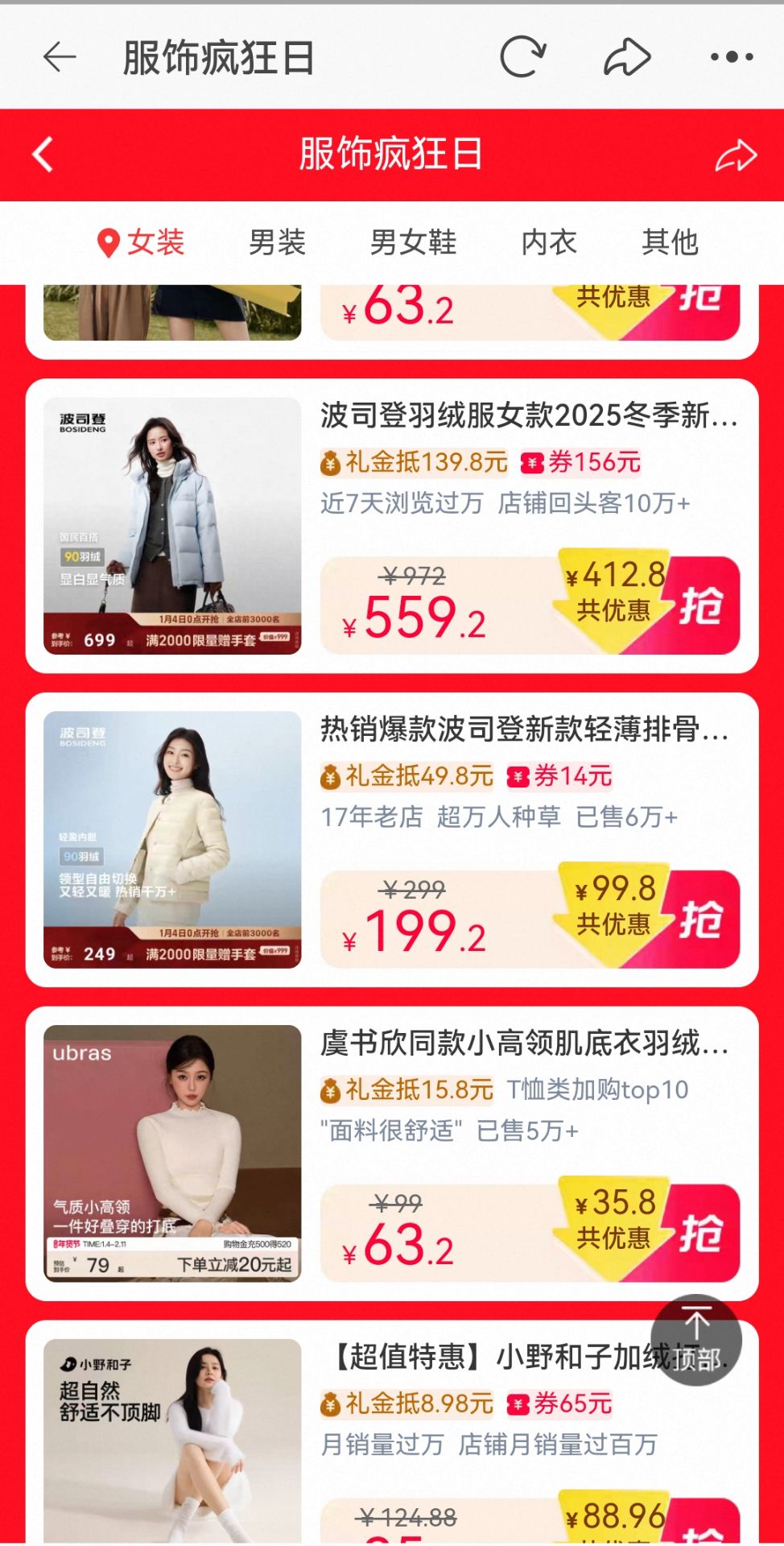Open the 内衣 tab
Image resolution: width=784 pixels, height=1546 pixels.
click(x=549, y=242)
